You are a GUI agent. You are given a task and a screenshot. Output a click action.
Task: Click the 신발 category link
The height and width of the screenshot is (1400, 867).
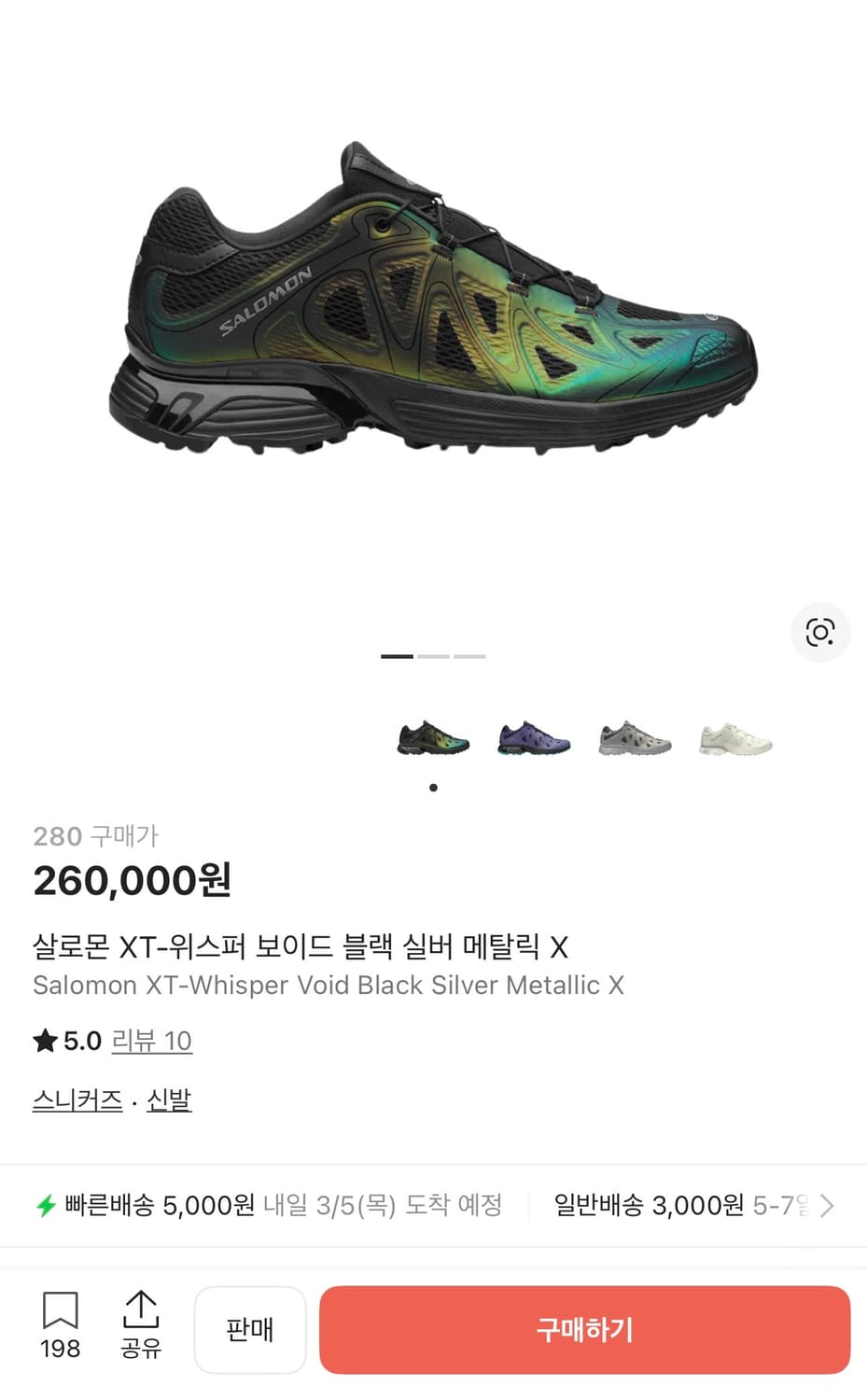169,1099
